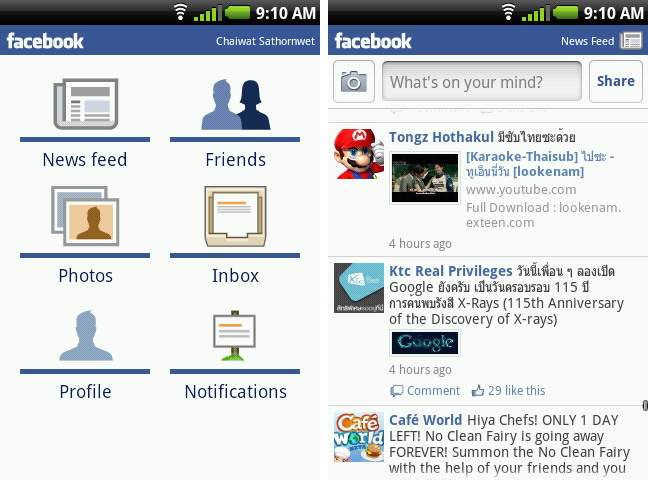View the 29 likes on Ktc post
Image resolution: width=648 pixels, height=480 pixels.
(510, 390)
